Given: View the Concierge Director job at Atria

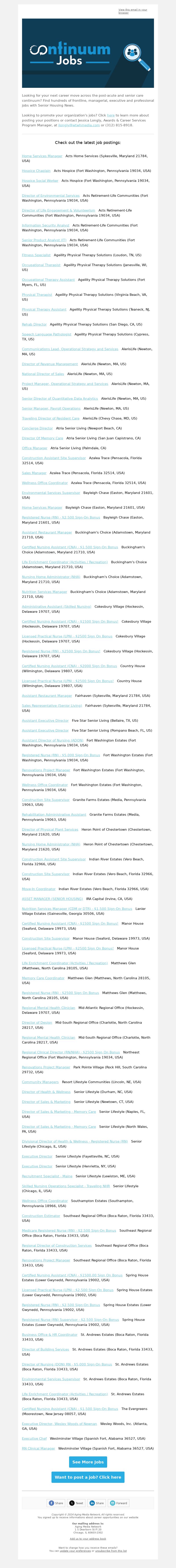Looking at the screenshot, I should tap(37, 428).
